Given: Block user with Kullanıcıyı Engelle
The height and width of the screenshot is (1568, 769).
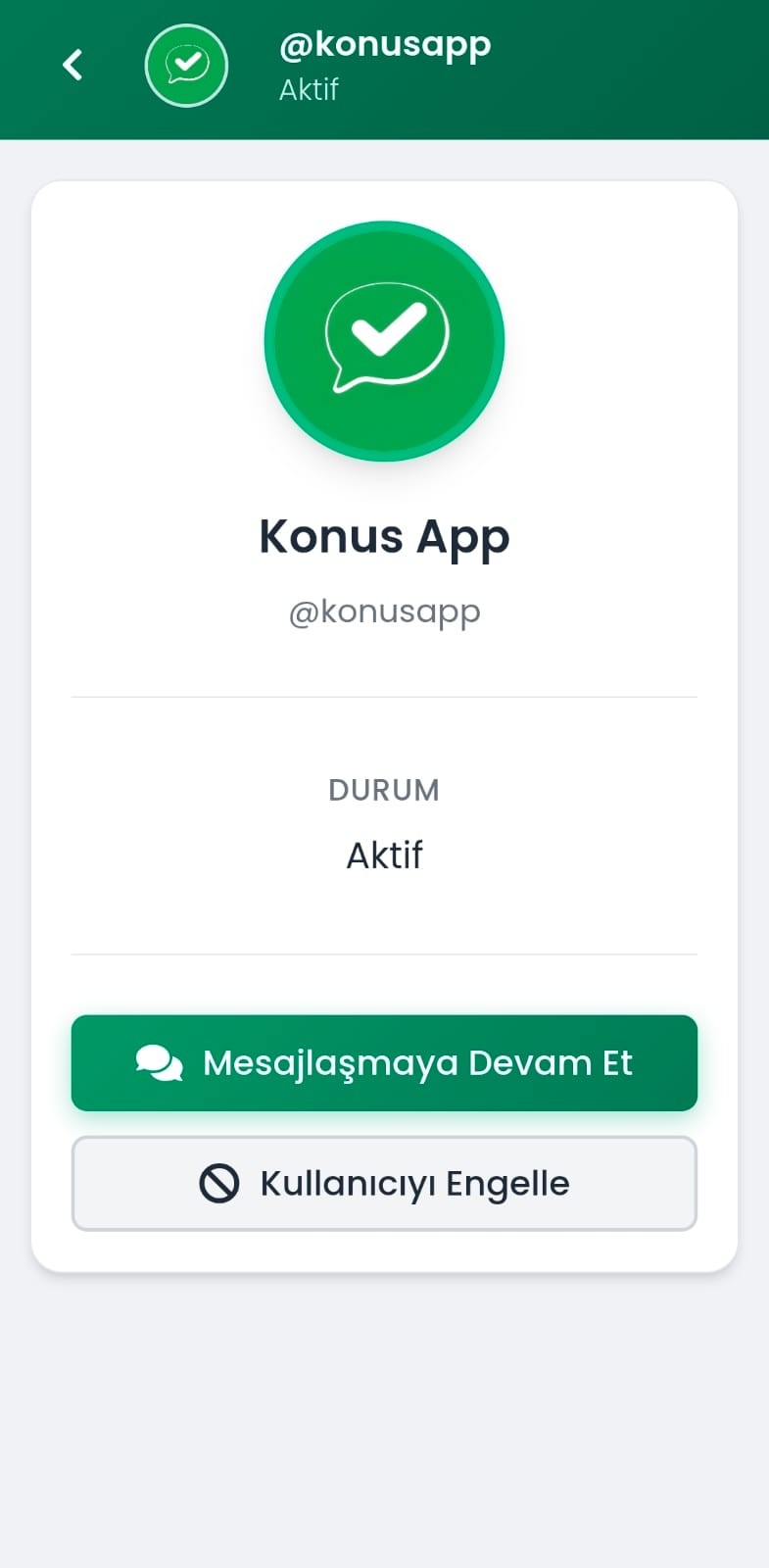Looking at the screenshot, I should coord(384,1184).
